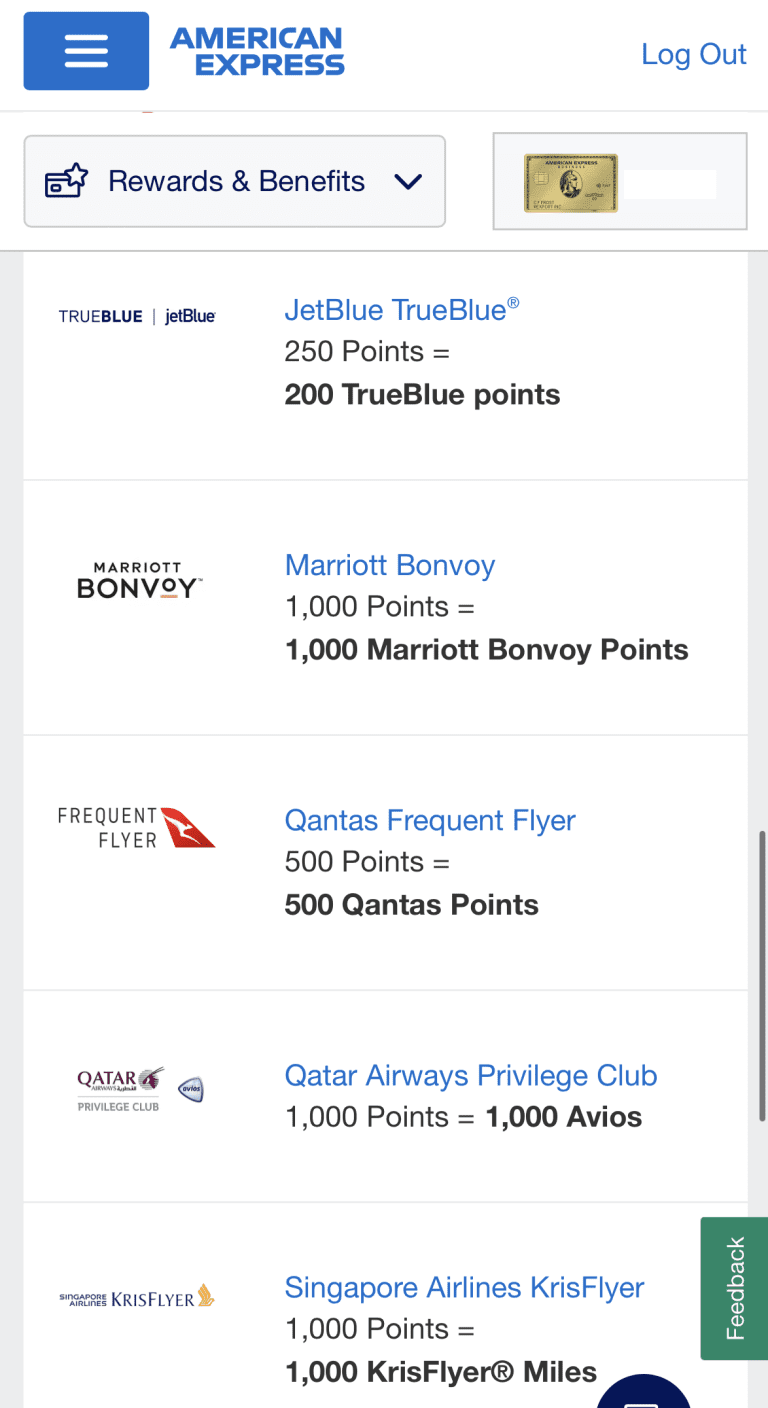The width and height of the screenshot is (768, 1408).
Task: Open the Marriott Bonvoy transfer link
Action: (390, 565)
